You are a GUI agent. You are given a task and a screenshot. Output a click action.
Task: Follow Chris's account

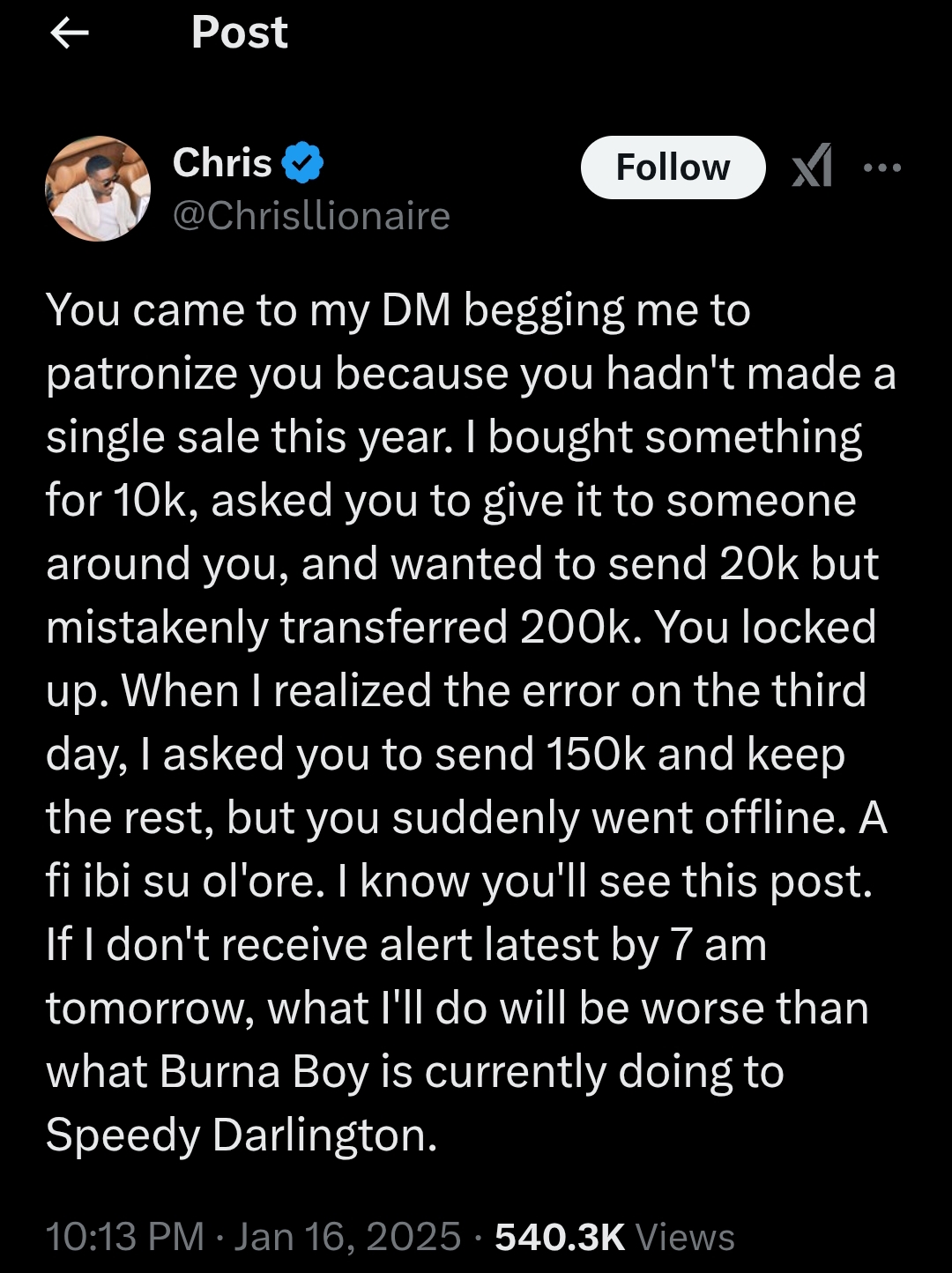pyautogui.click(x=673, y=167)
